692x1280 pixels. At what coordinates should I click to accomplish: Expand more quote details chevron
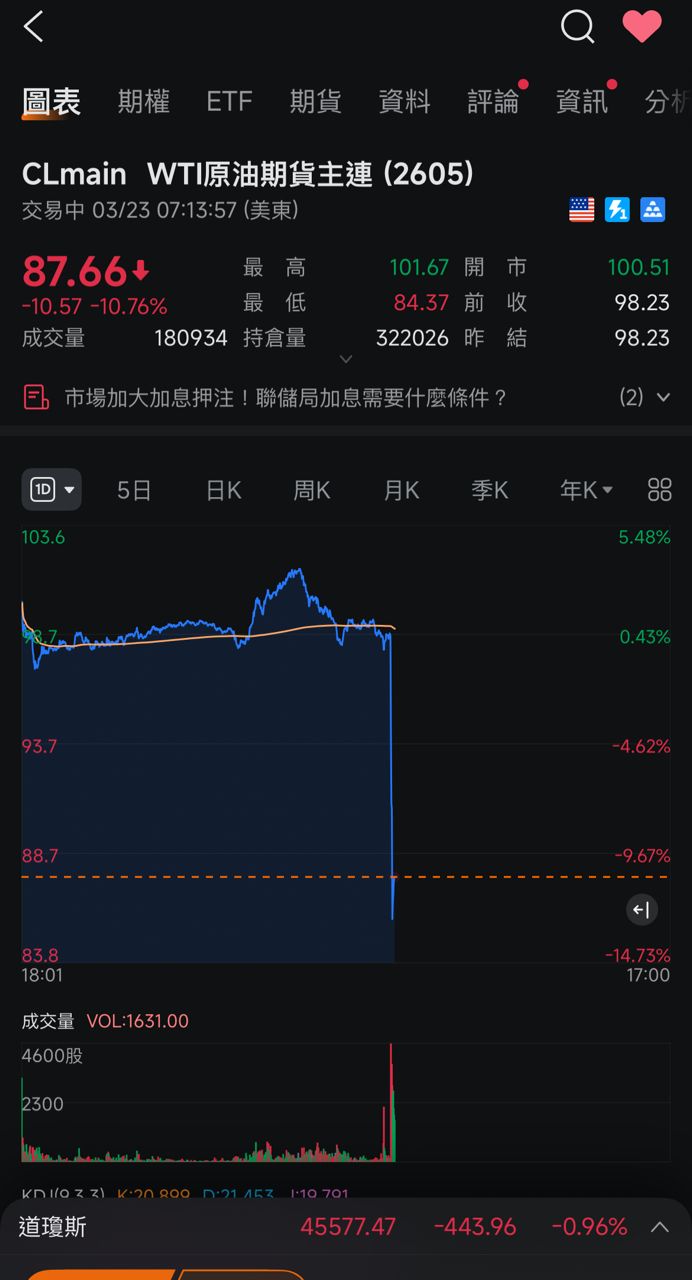point(346,359)
